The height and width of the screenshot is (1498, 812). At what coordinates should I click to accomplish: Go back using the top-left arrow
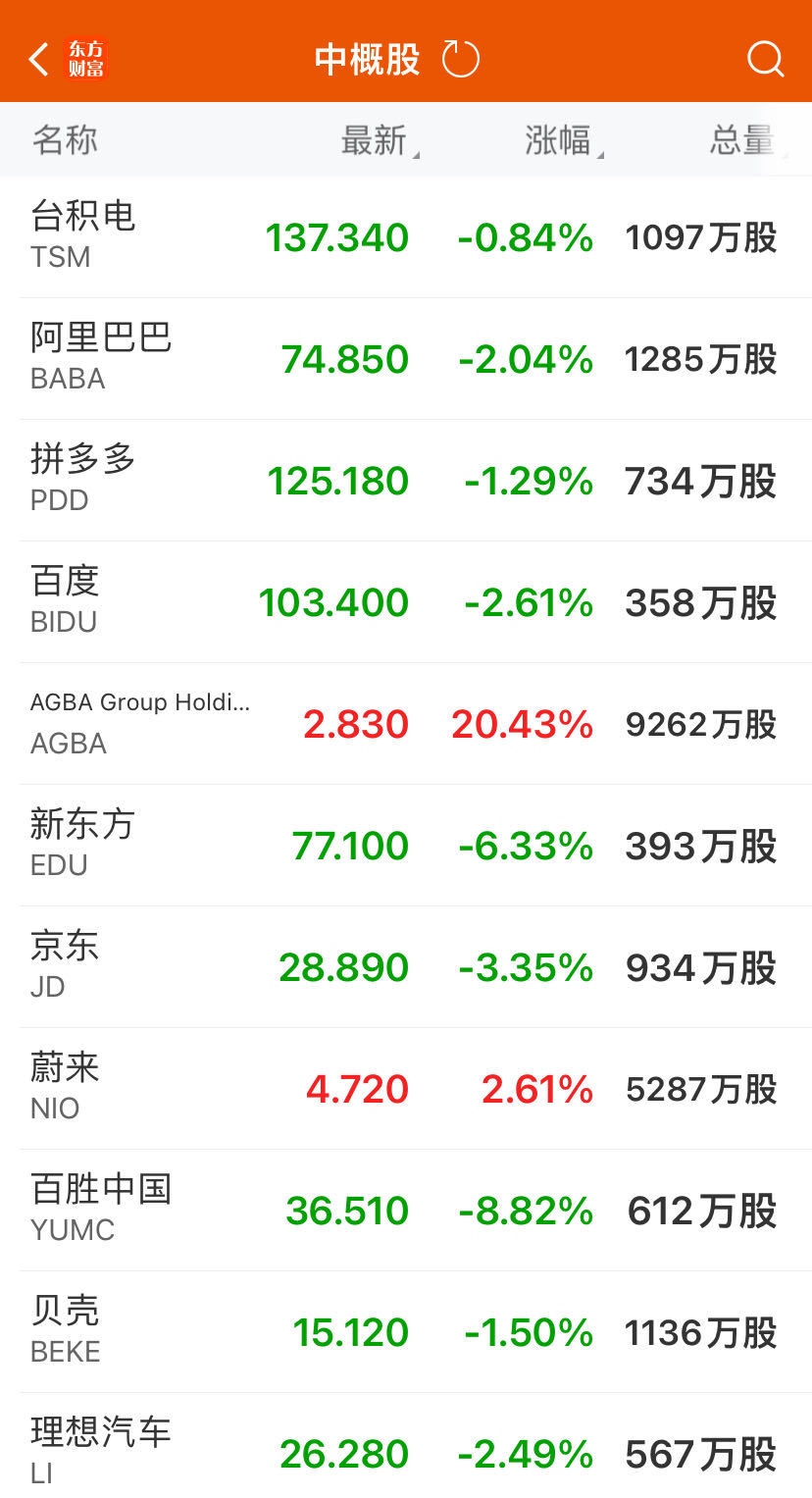[38, 59]
